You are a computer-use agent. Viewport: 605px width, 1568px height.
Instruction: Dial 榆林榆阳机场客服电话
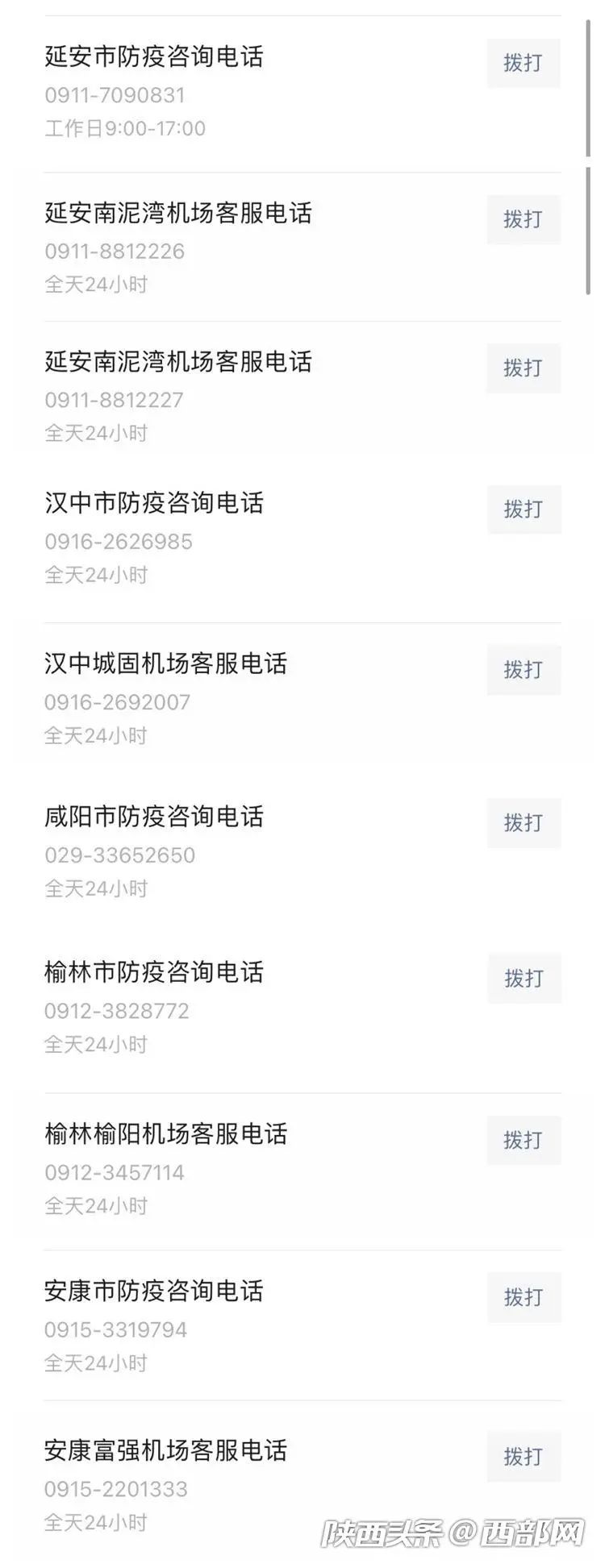pos(523,1141)
